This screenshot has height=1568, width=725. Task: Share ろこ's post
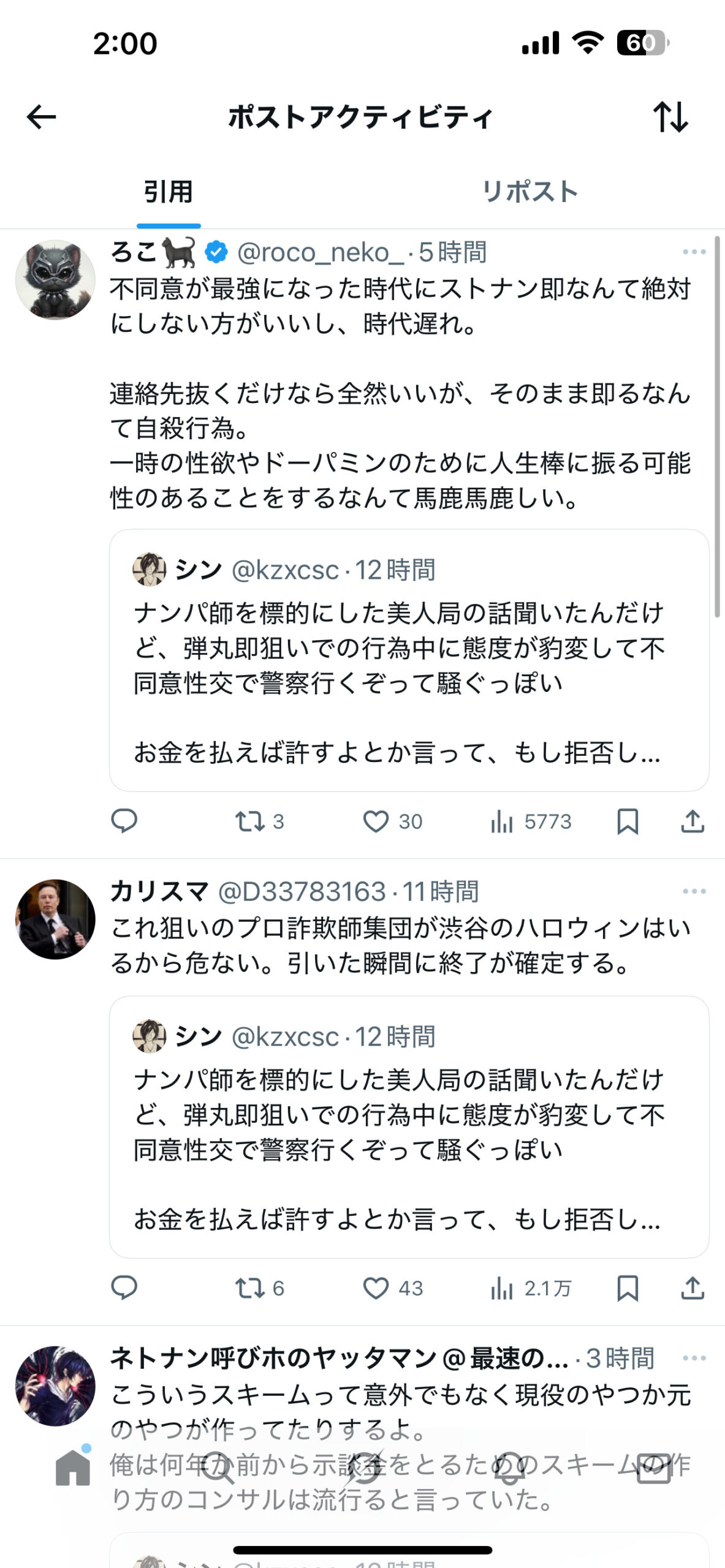click(693, 821)
